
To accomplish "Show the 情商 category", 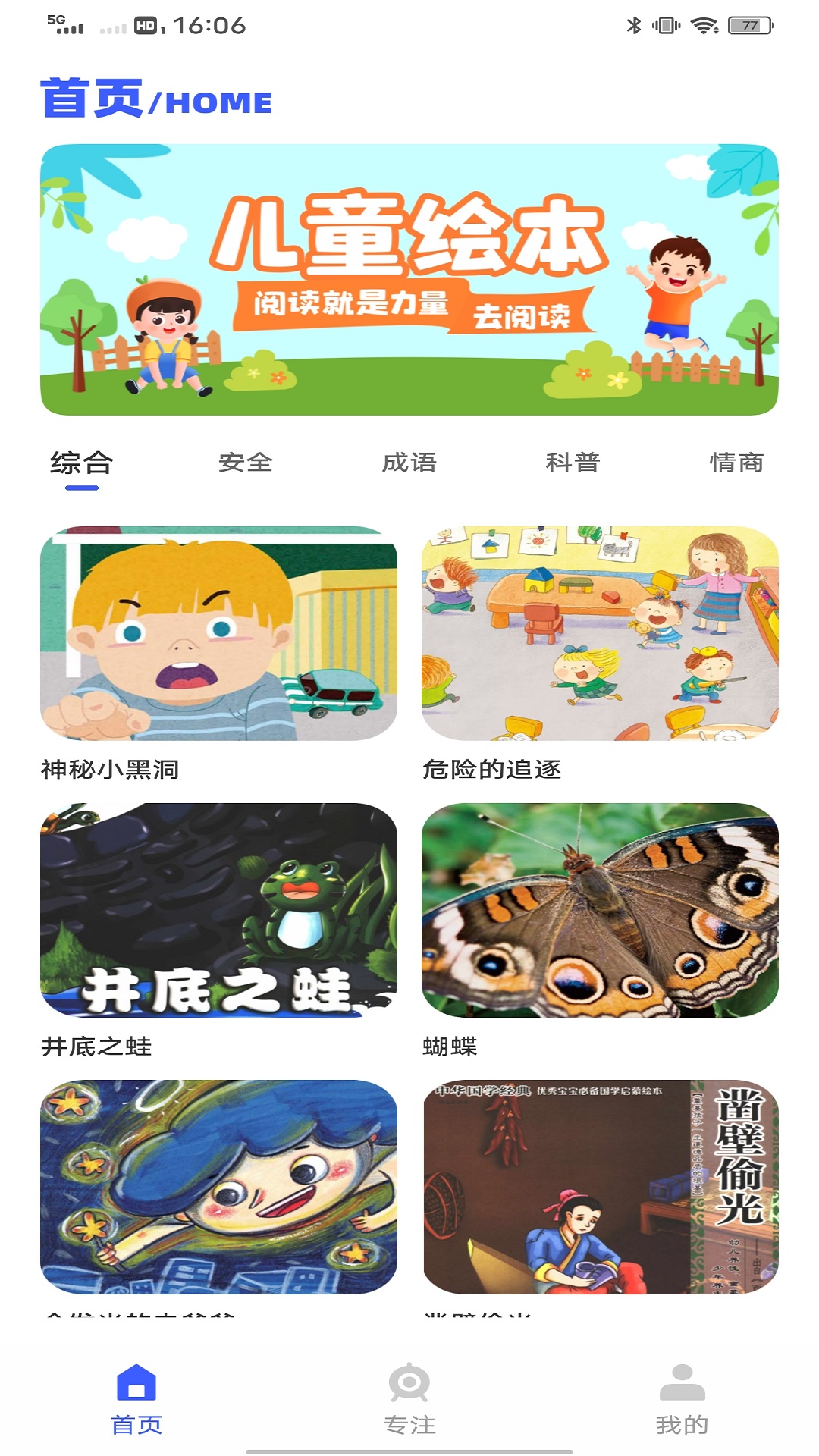I will pyautogui.click(x=736, y=463).
